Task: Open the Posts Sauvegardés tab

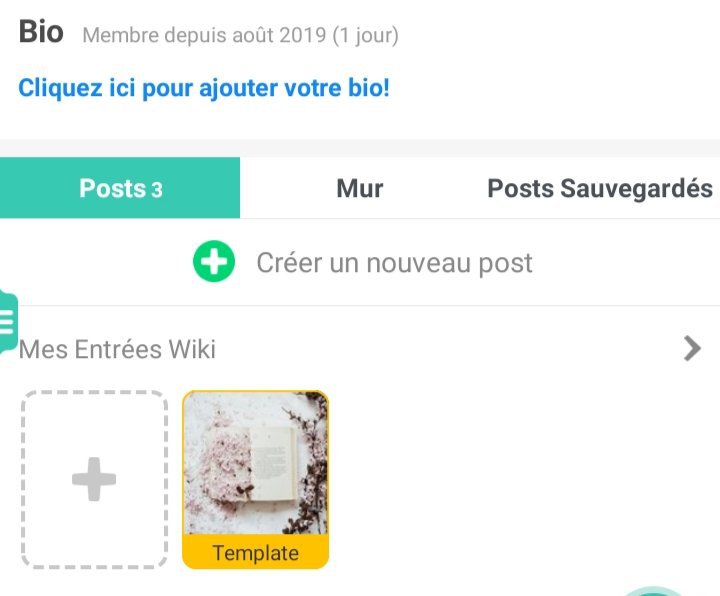Action: (x=599, y=188)
